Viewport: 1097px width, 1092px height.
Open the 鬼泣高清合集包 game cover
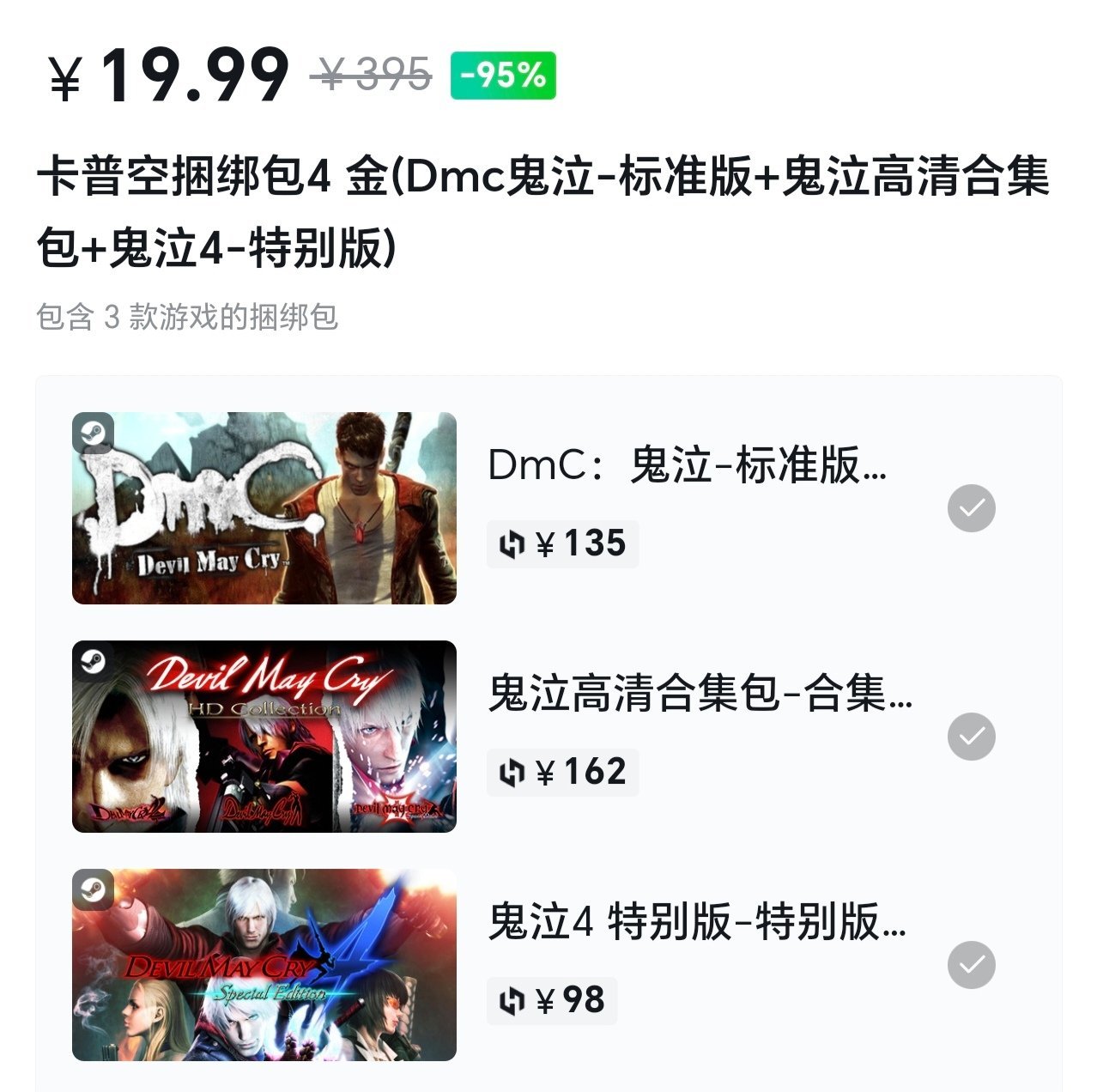pos(264,737)
